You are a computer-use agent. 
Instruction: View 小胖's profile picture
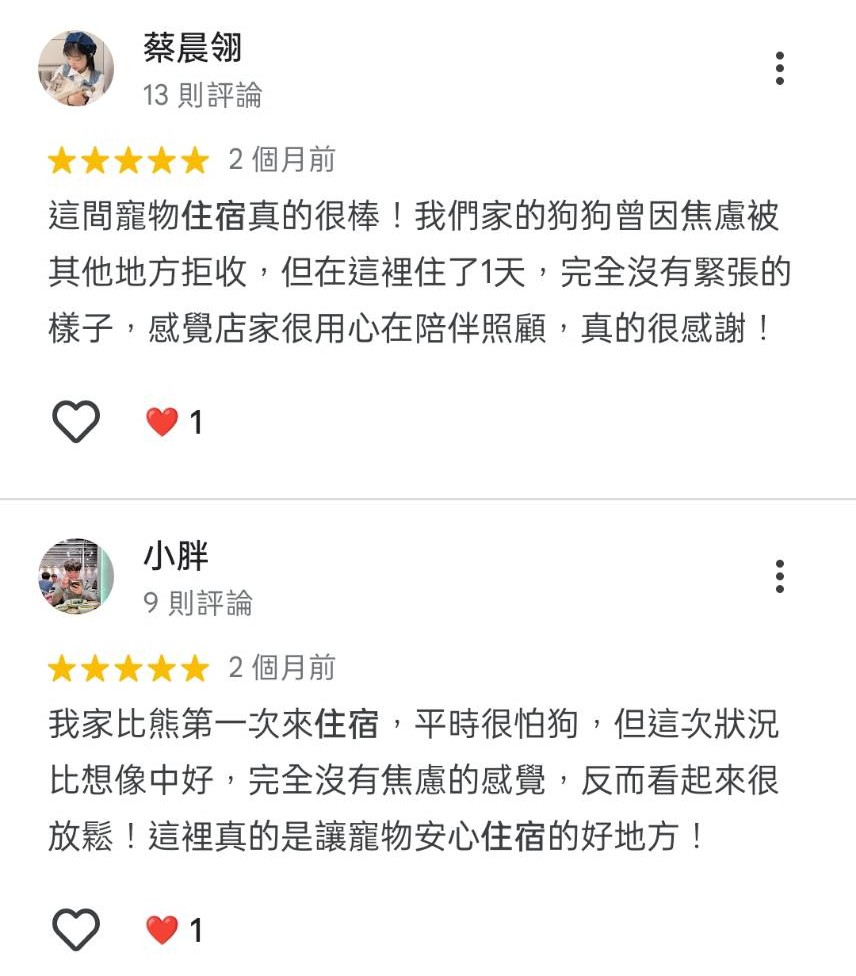pyautogui.click(x=76, y=576)
